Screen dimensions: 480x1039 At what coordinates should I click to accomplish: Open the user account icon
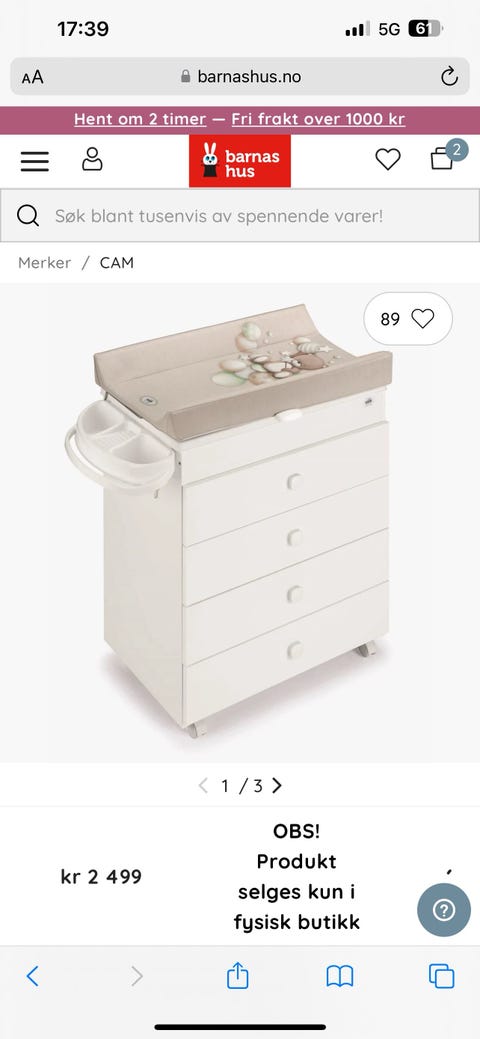(92, 160)
